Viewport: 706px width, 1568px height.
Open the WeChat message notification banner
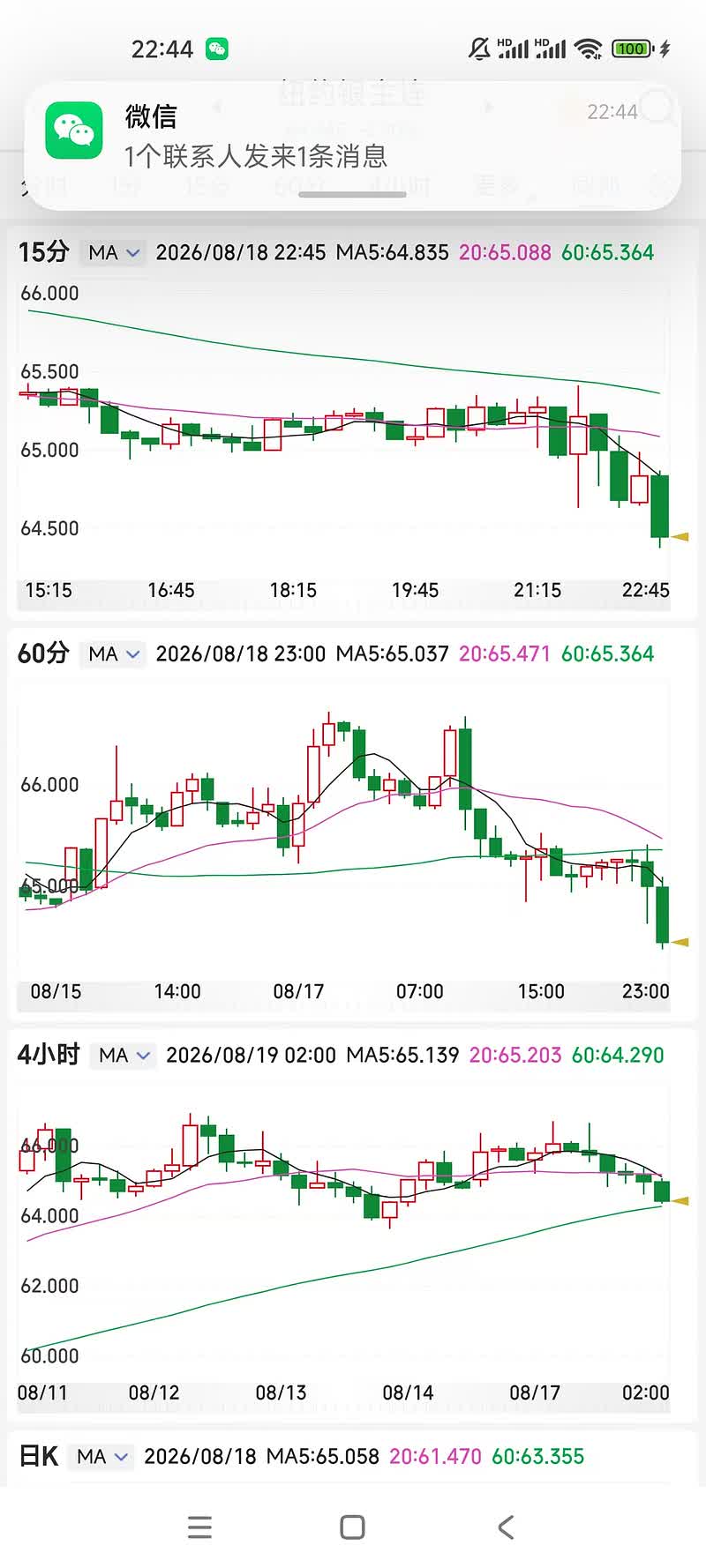click(x=352, y=146)
